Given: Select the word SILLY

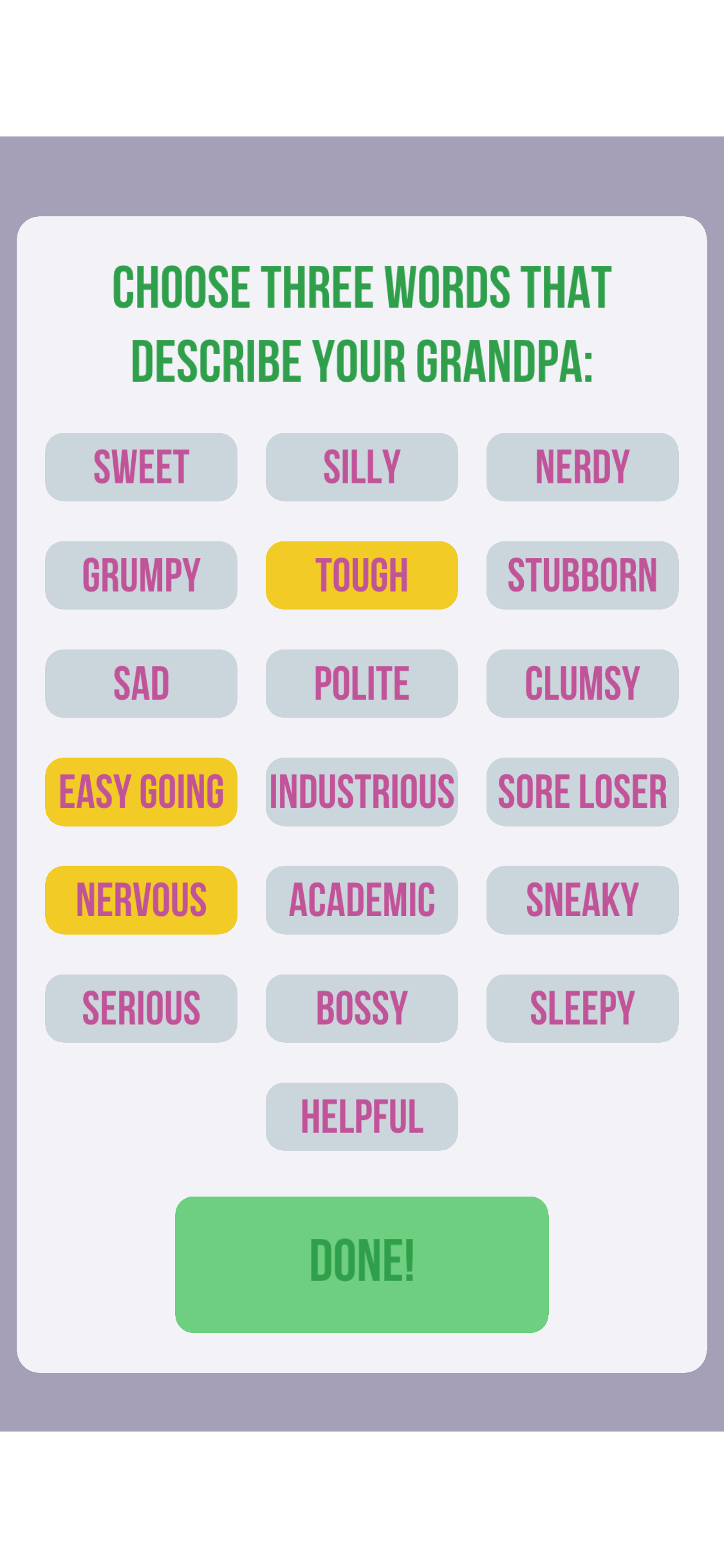Looking at the screenshot, I should pyautogui.click(x=362, y=466).
